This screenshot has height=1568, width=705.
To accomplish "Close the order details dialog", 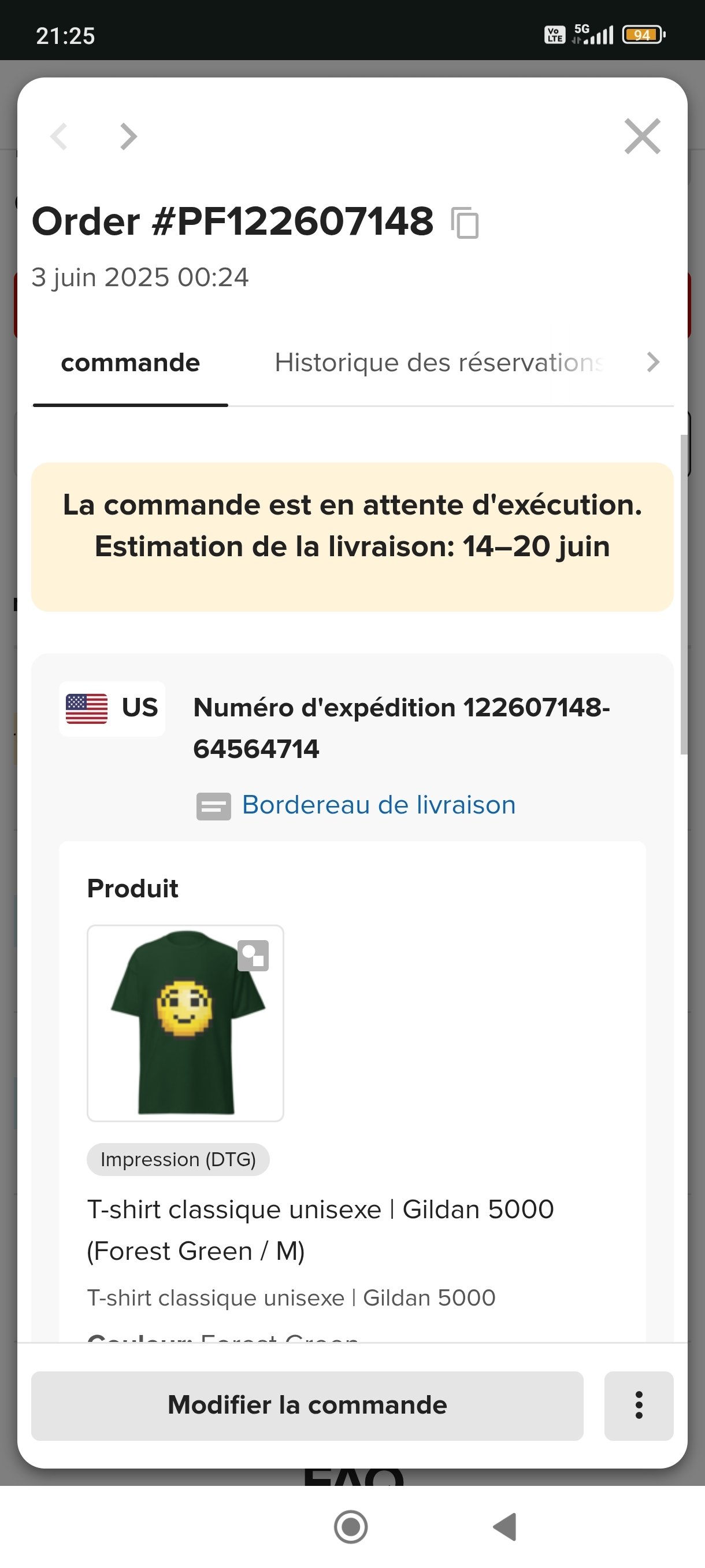I will (x=643, y=136).
